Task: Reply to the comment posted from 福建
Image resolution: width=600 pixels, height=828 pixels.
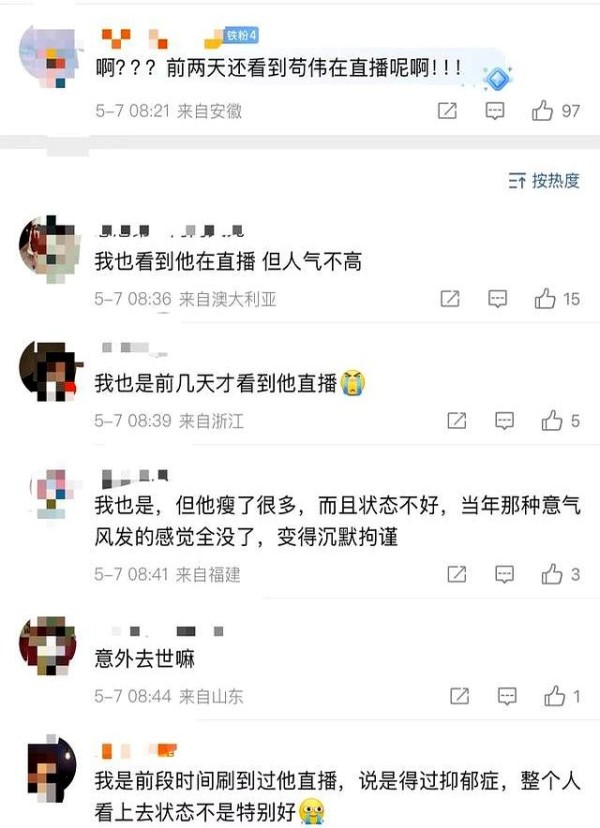Action: point(505,574)
